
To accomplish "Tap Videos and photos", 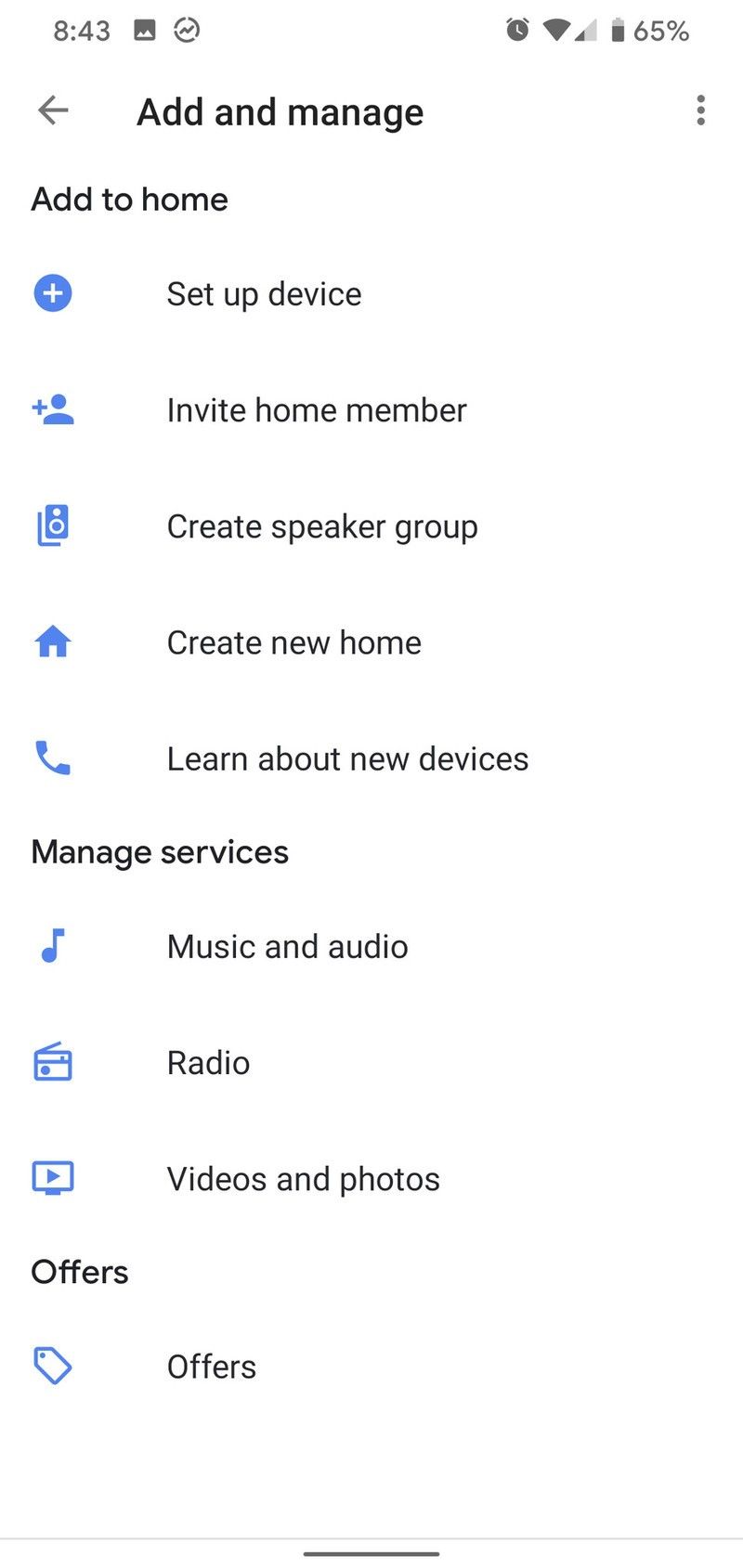I will tap(303, 1177).
